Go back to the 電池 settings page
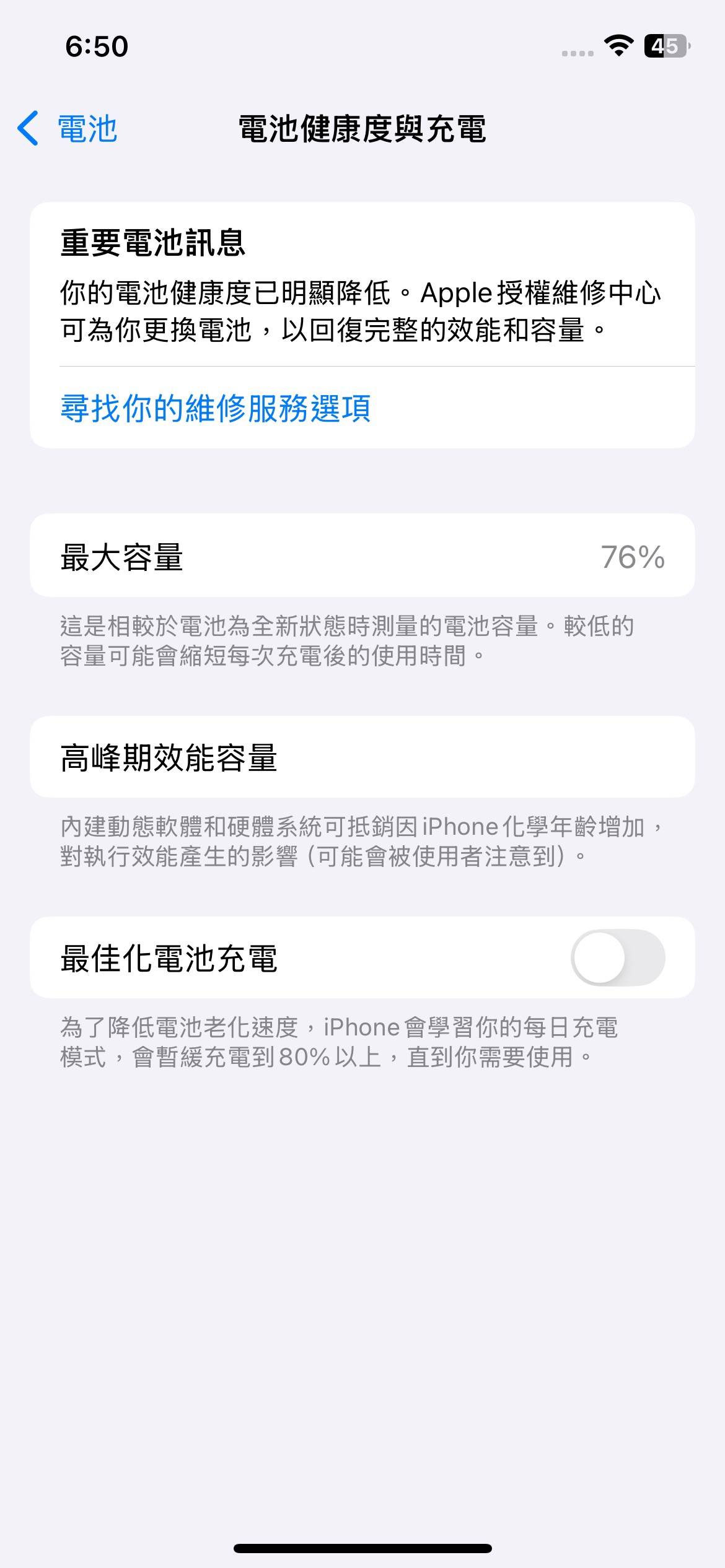Viewport: 725px width, 1568px height. pos(68,129)
